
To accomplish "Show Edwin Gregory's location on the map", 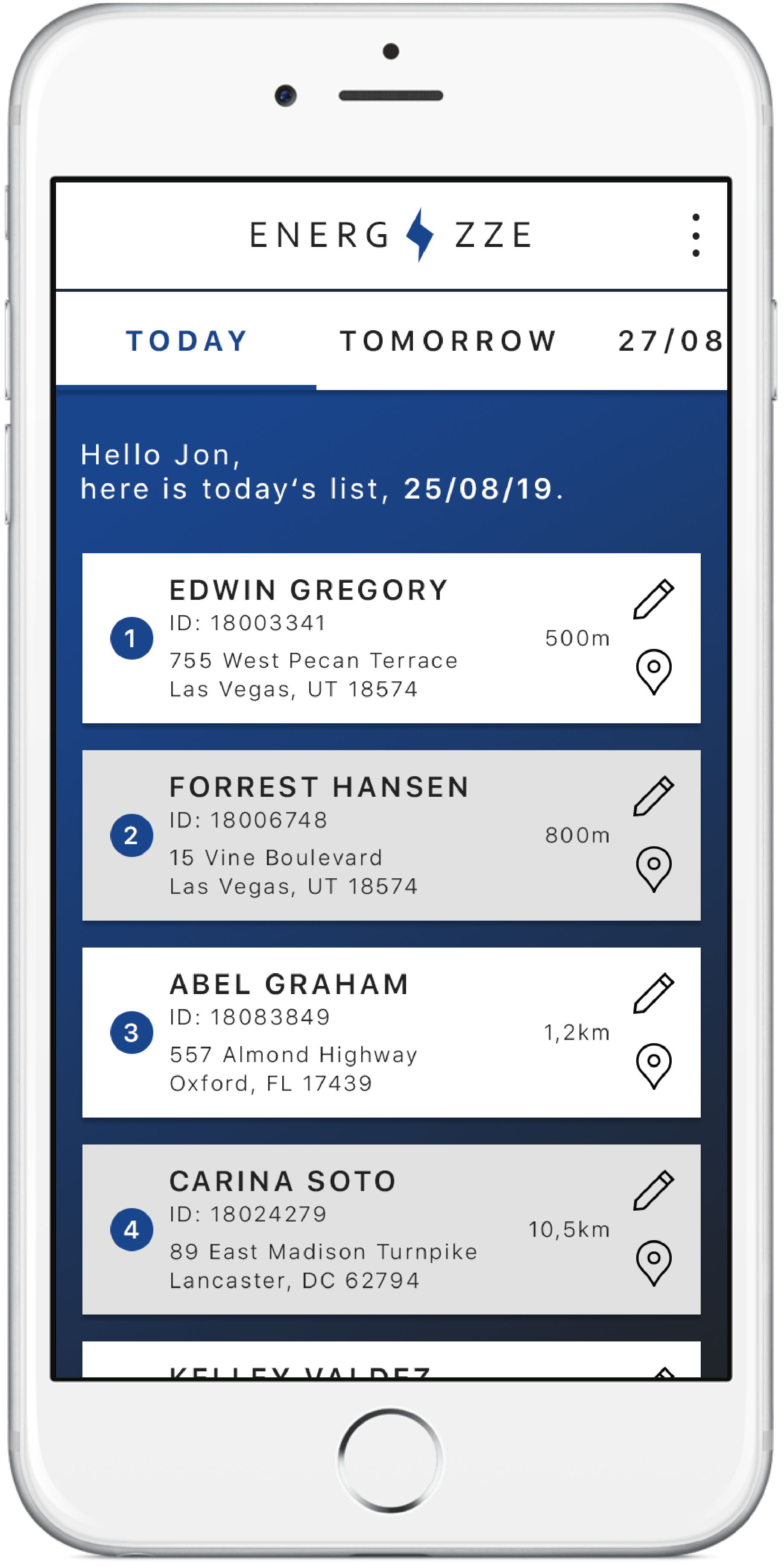I will [653, 672].
